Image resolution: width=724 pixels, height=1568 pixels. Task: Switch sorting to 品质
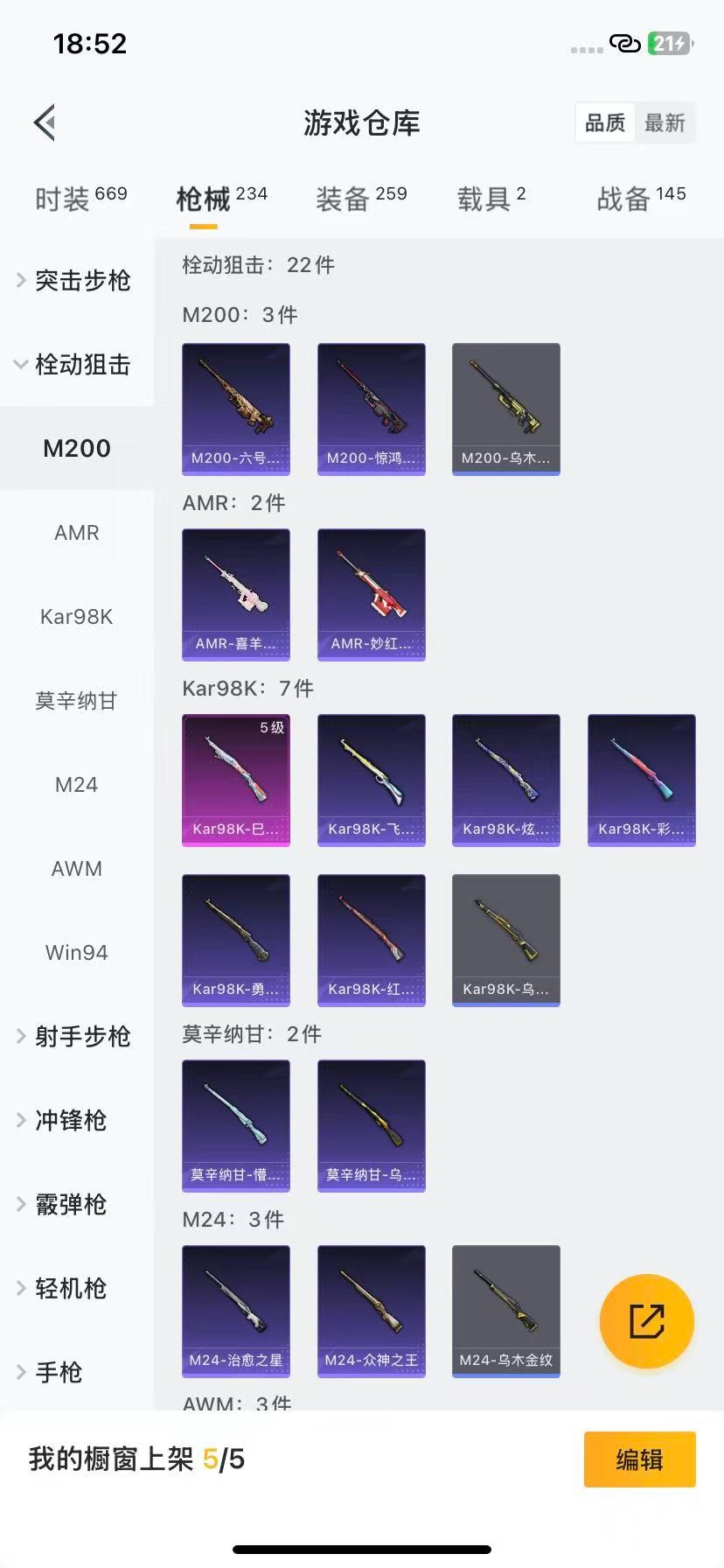(604, 122)
